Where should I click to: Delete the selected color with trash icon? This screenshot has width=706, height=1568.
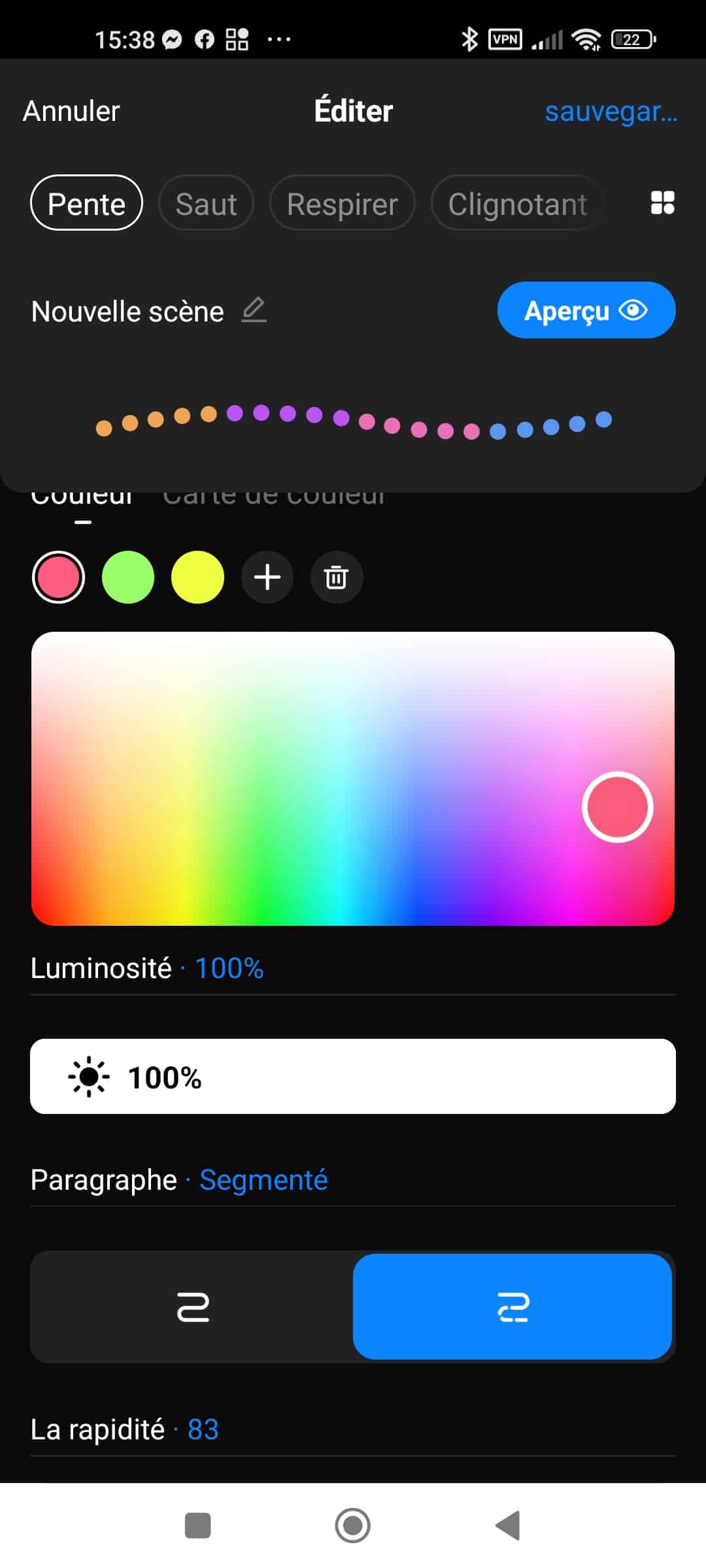(337, 577)
